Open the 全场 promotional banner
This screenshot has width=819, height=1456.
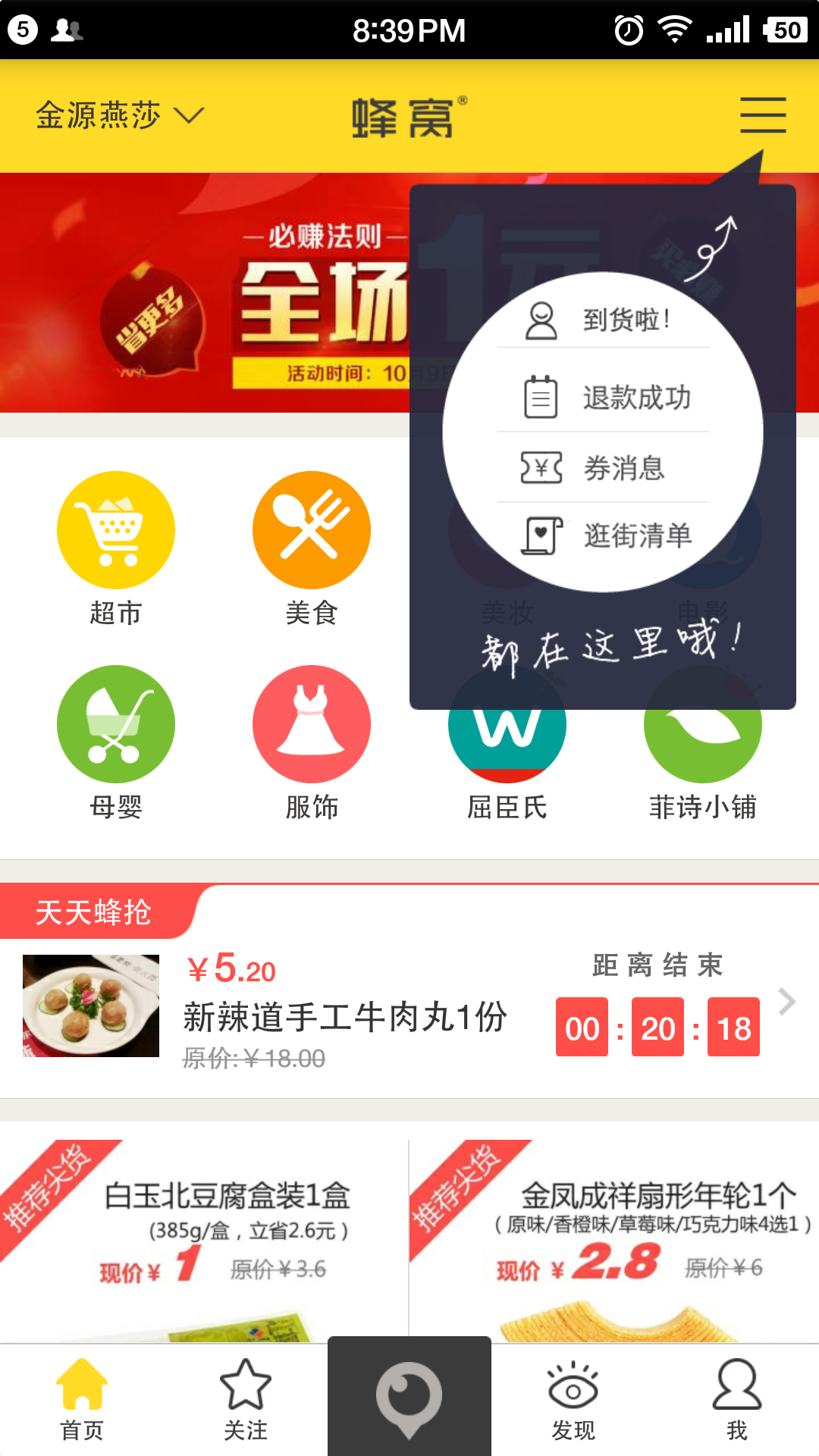[205, 296]
